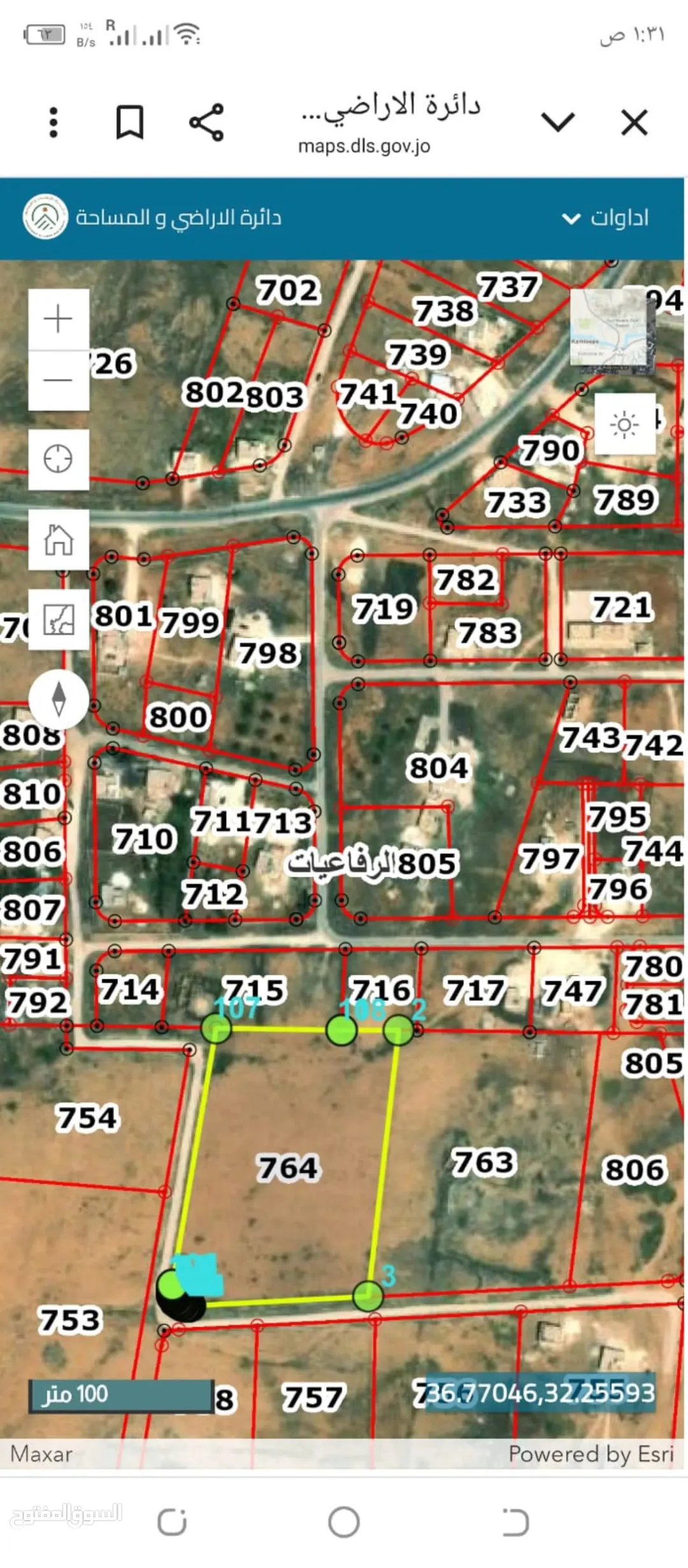Open the browser overflow menu

[54, 122]
